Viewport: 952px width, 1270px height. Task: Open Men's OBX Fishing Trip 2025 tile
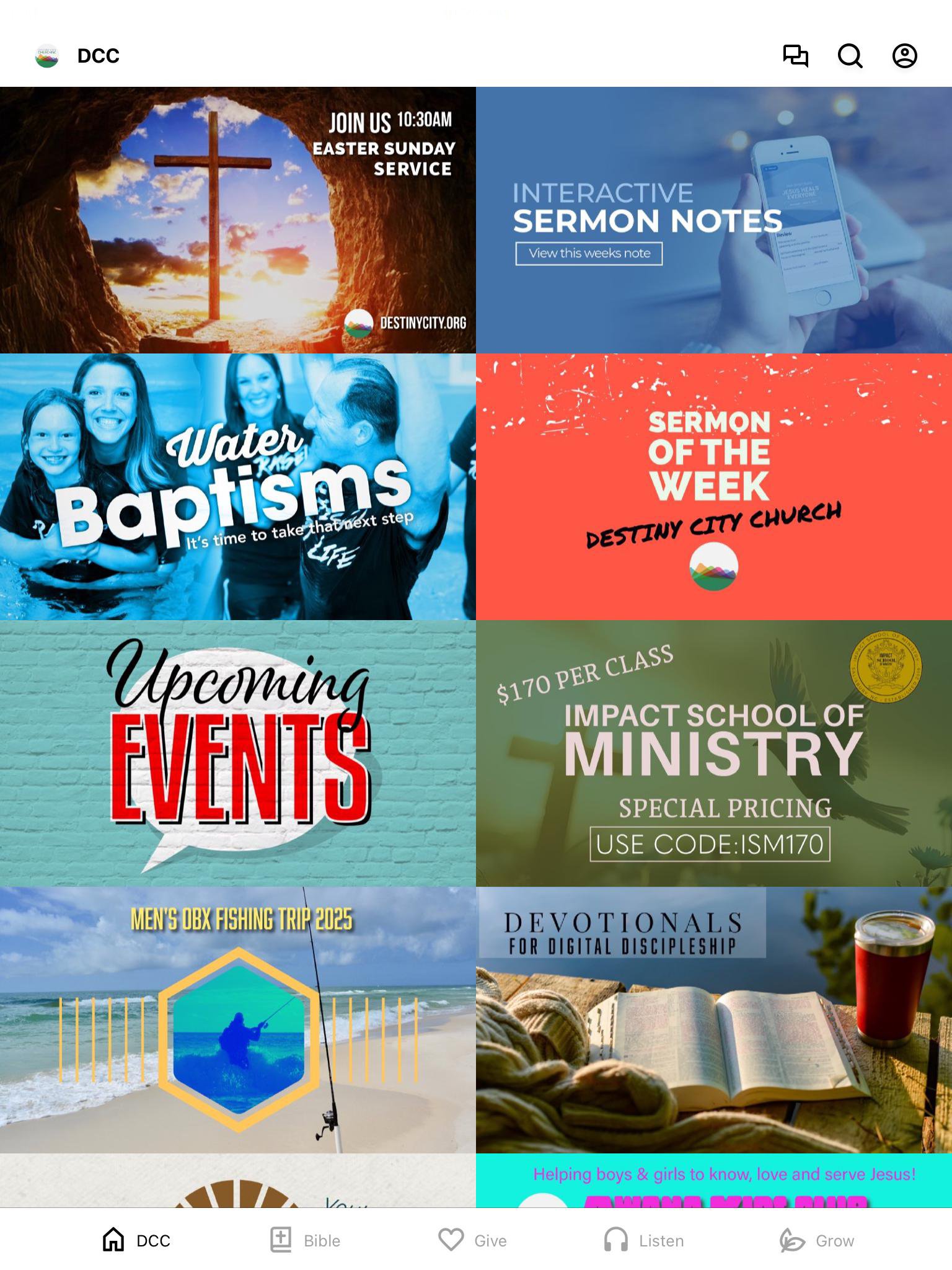pyautogui.click(x=238, y=1020)
